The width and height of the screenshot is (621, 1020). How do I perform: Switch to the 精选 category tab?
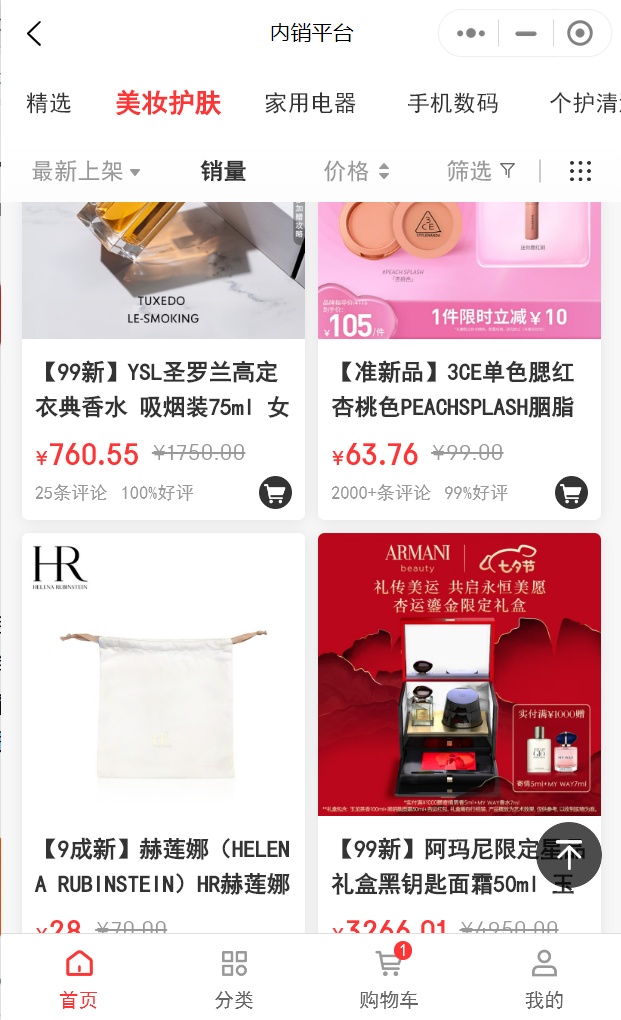point(48,103)
